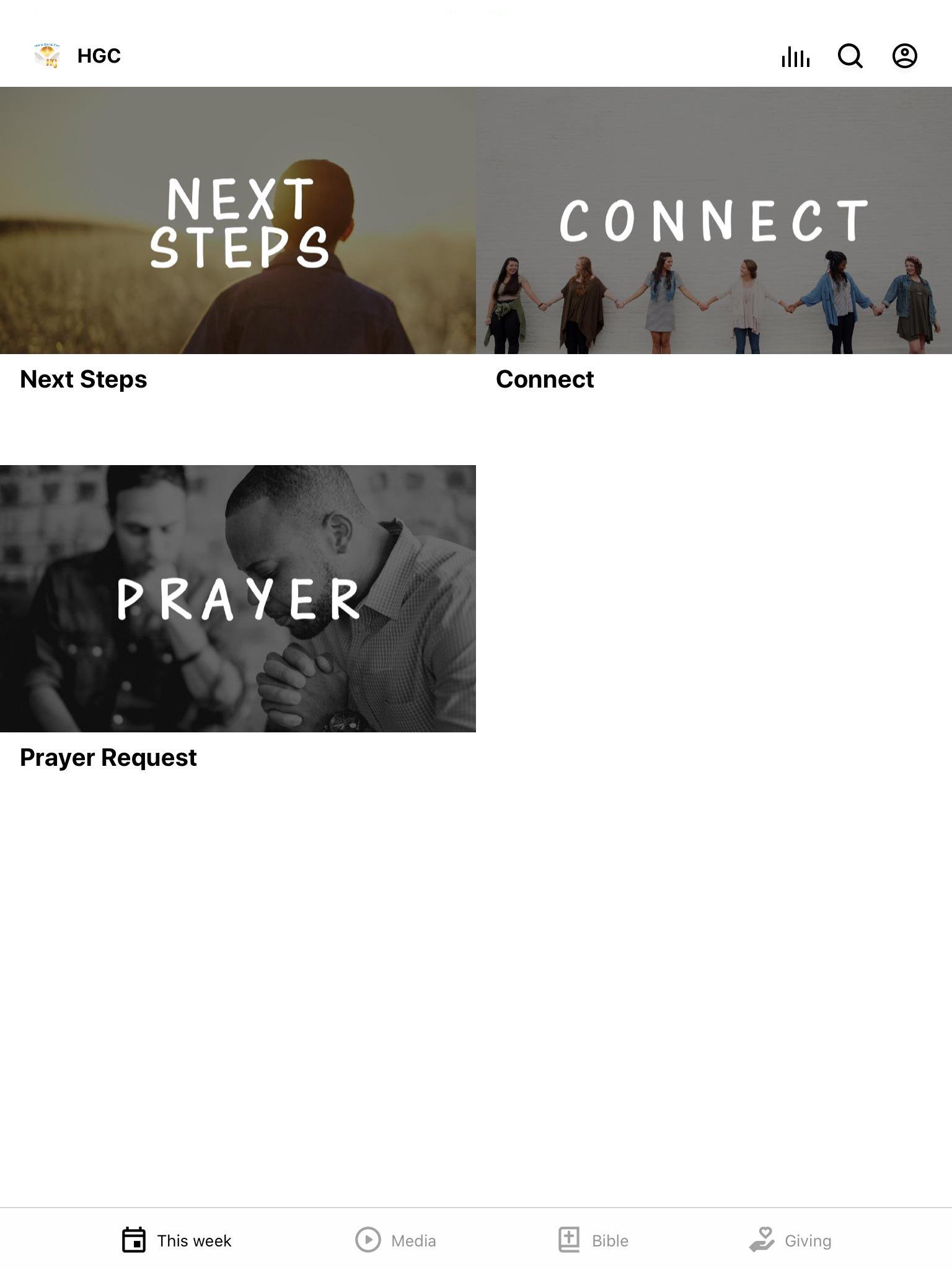Switch to the Bible tab
This screenshot has width=952, height=1270.
[x=593, y=1240]
